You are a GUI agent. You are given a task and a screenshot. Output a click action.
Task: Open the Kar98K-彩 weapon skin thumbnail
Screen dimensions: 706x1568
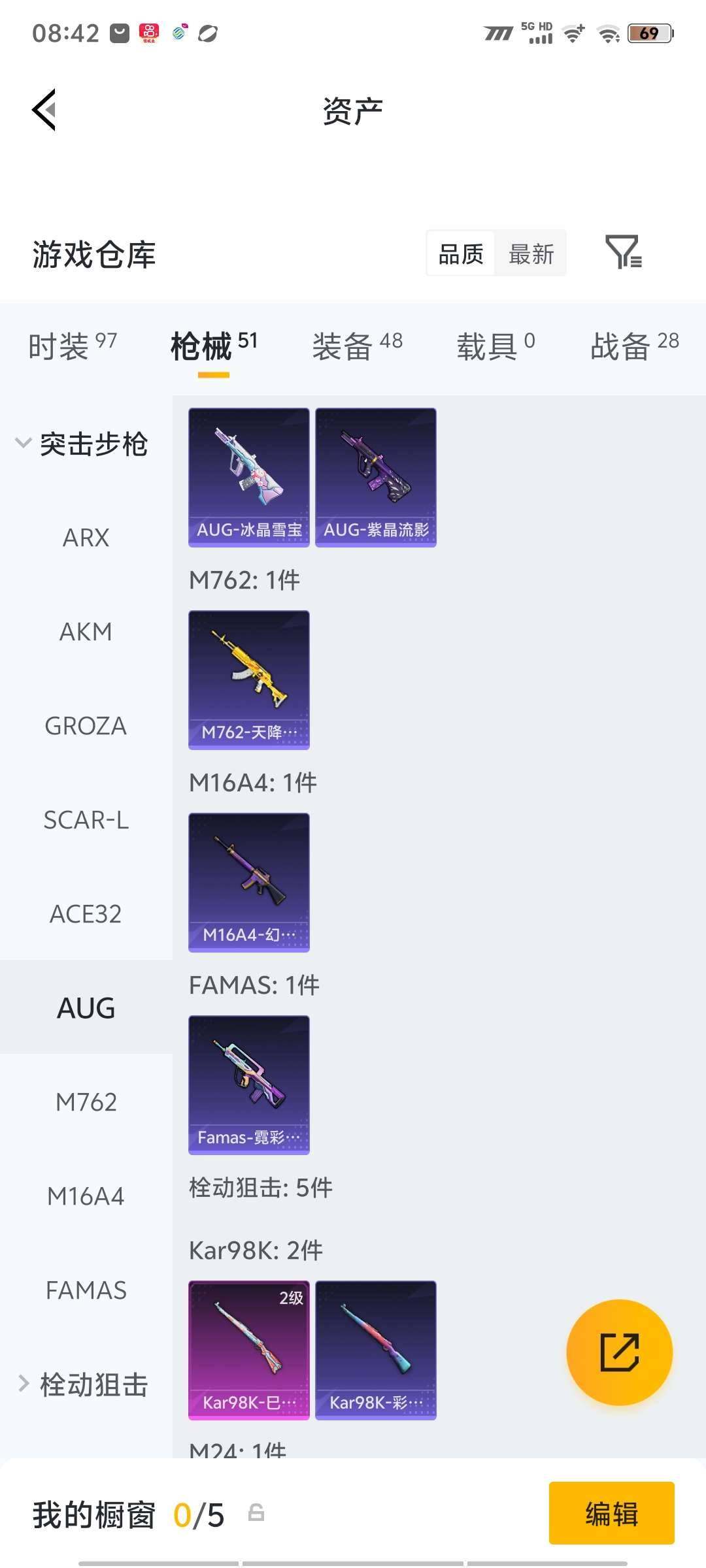pos(376,1349)
